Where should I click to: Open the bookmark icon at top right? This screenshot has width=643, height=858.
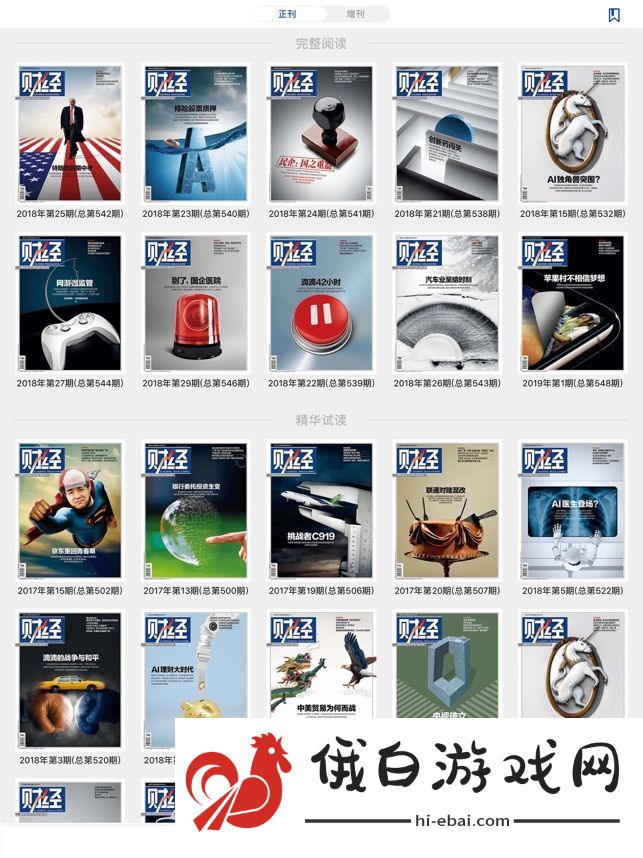(614, 15)
